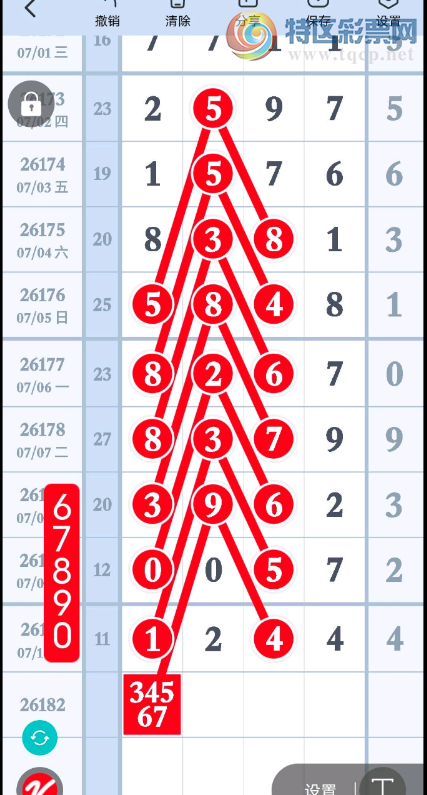The width and height of the screenshot is (427, 795).
Task: Share the chart via 分享
Action: [248, 13]
